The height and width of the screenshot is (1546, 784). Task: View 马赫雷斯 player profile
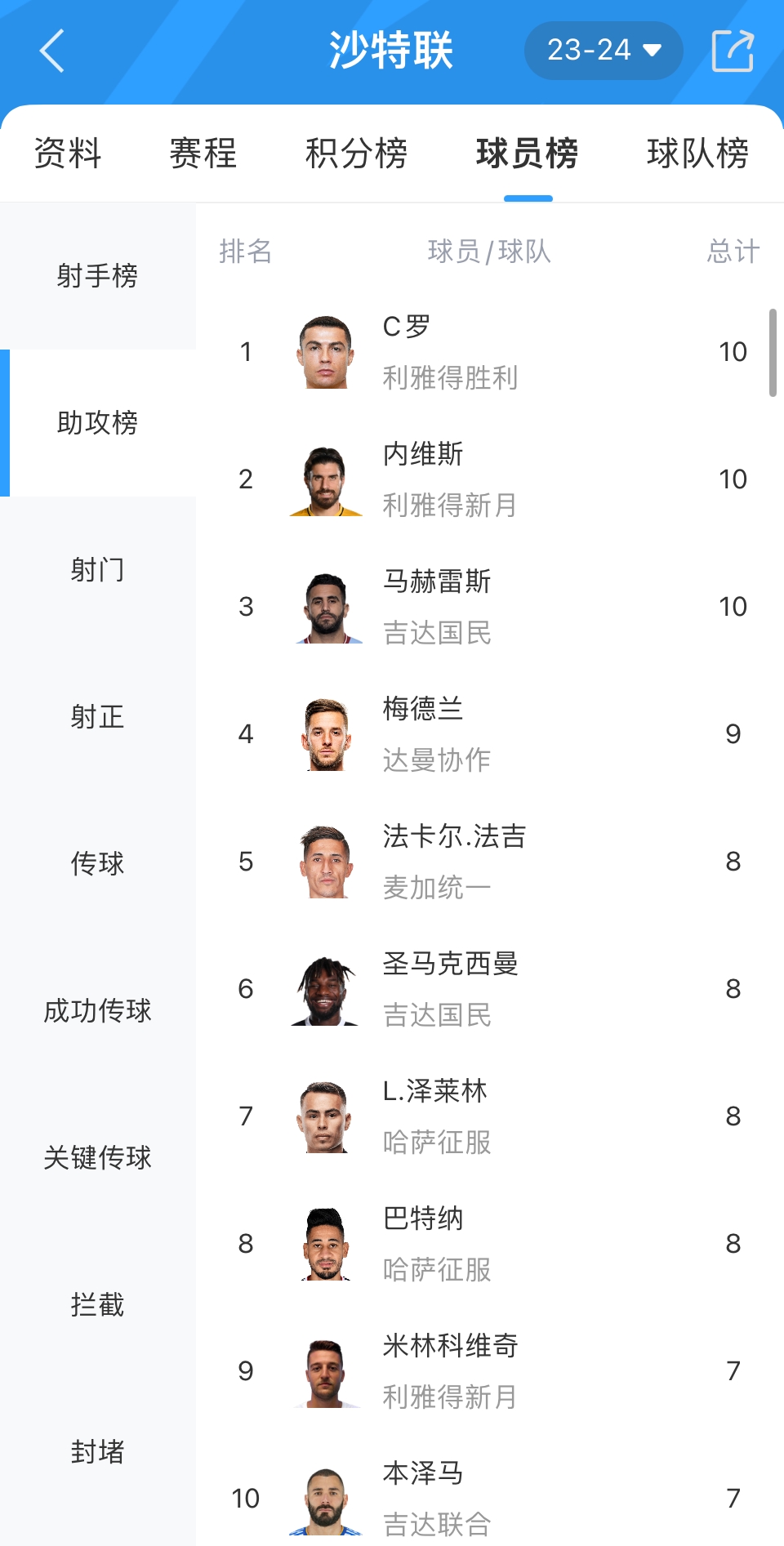pyautogui.click(x=488, y=607)
